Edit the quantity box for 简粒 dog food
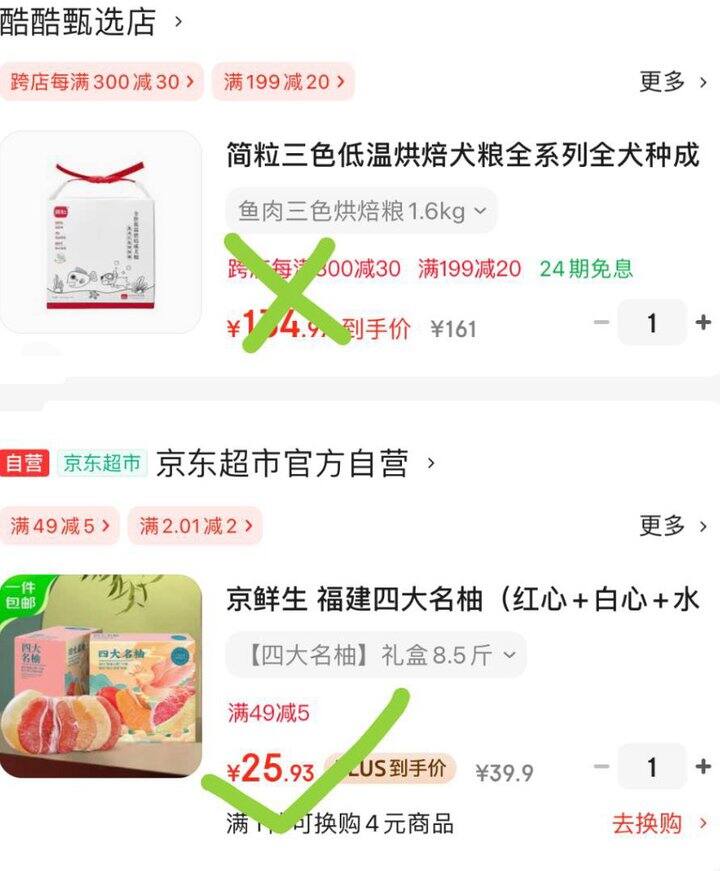 click(652, 323)
